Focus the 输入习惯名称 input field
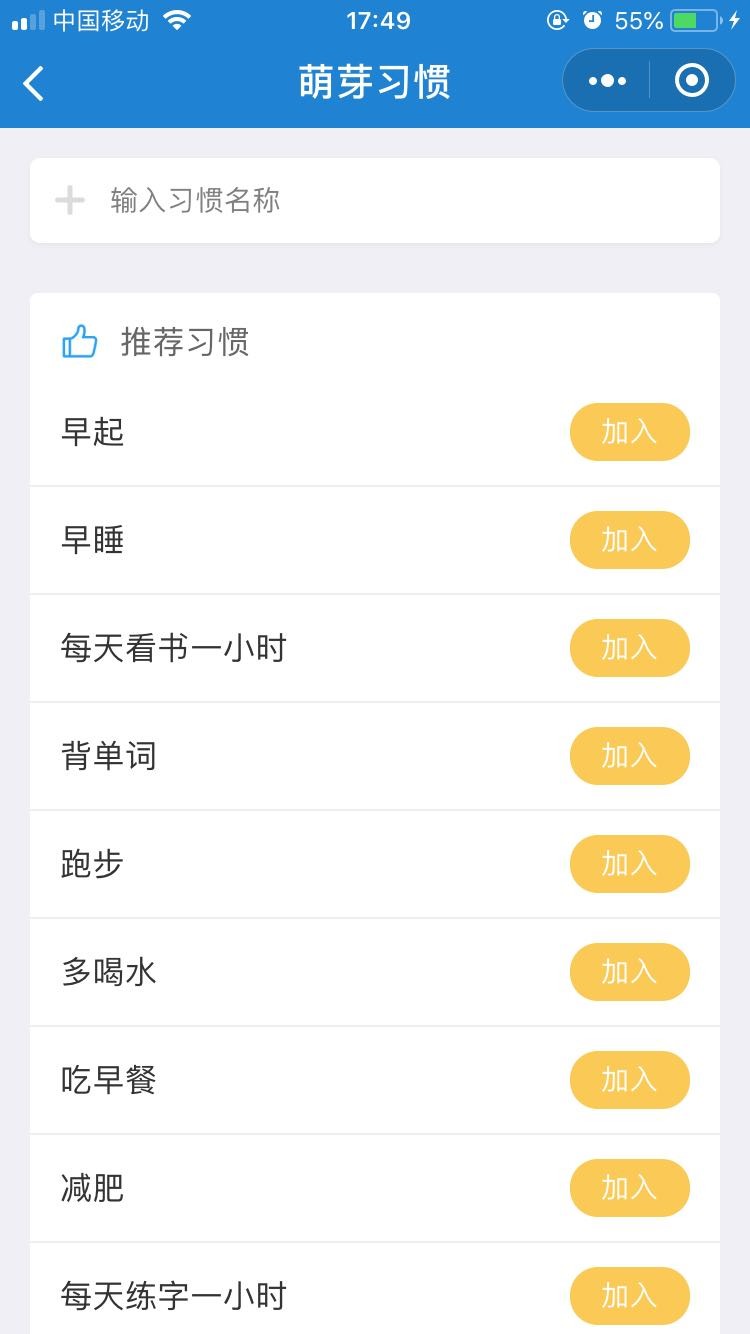The height and width of the screenshot is (1334, 750). click(x=375, y=200)
